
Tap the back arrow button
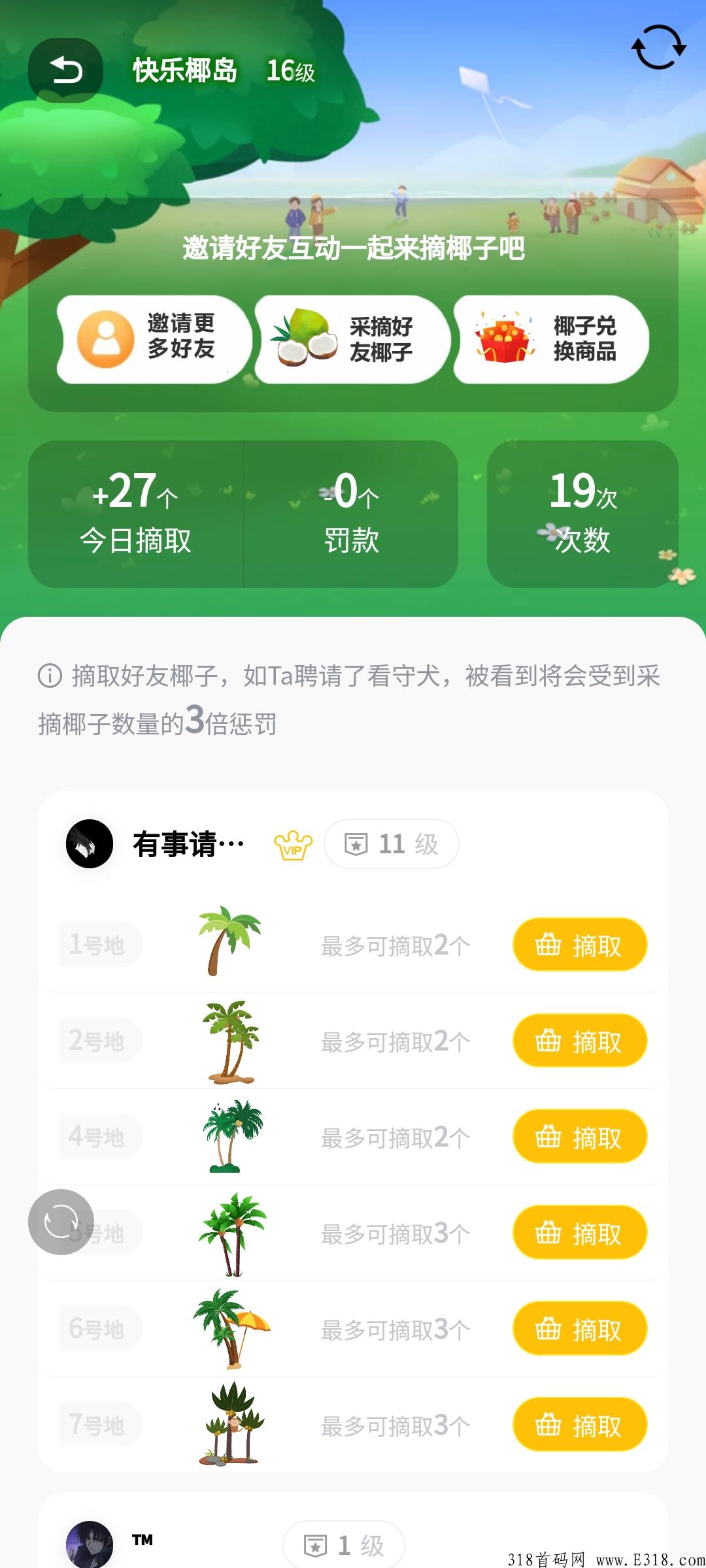pos(65,71)
